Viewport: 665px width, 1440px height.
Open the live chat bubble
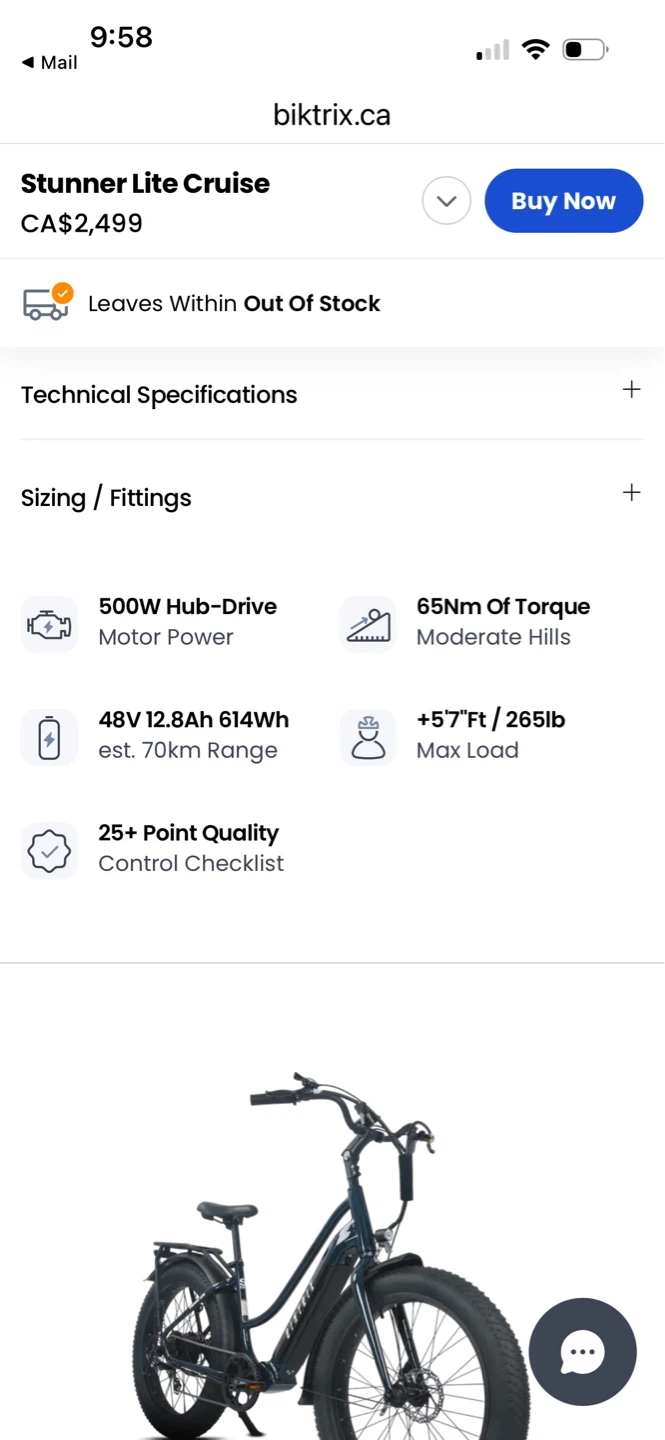click(x=583, y=1352)
